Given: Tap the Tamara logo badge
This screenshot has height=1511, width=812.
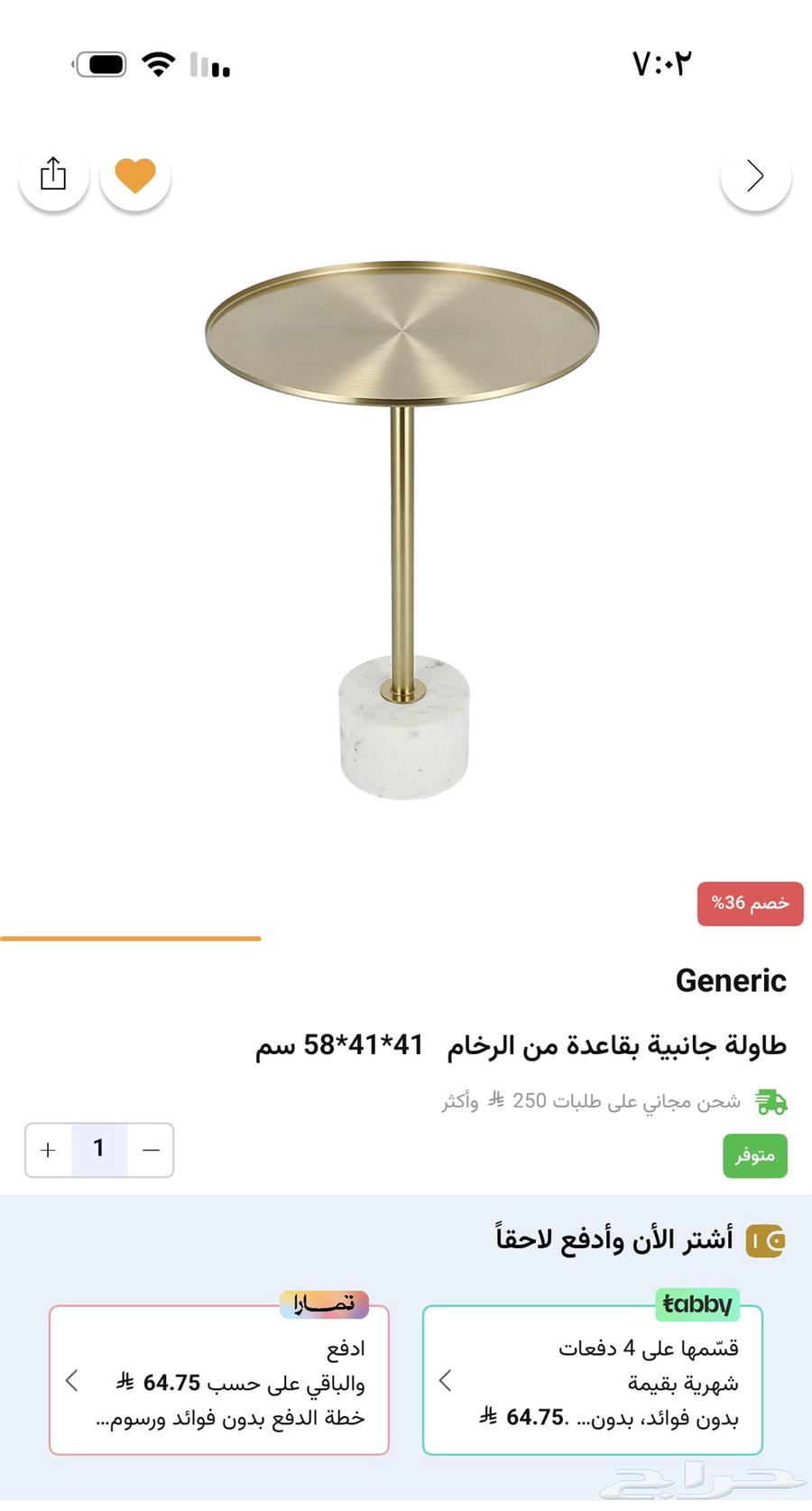Looking at the screenshot, I should click(326, 1305).
